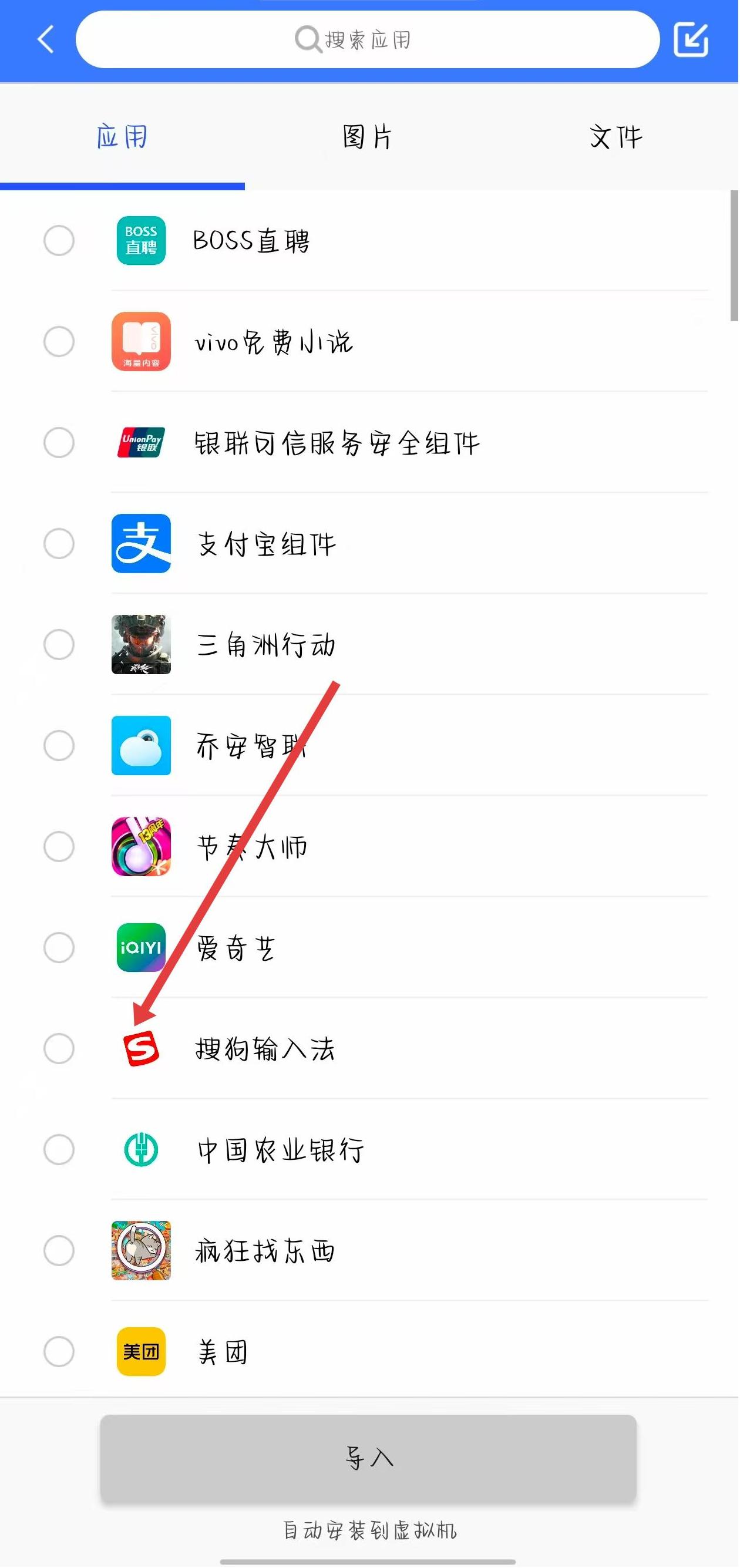Select vivo免费小说 from the list

pos(59,341)
